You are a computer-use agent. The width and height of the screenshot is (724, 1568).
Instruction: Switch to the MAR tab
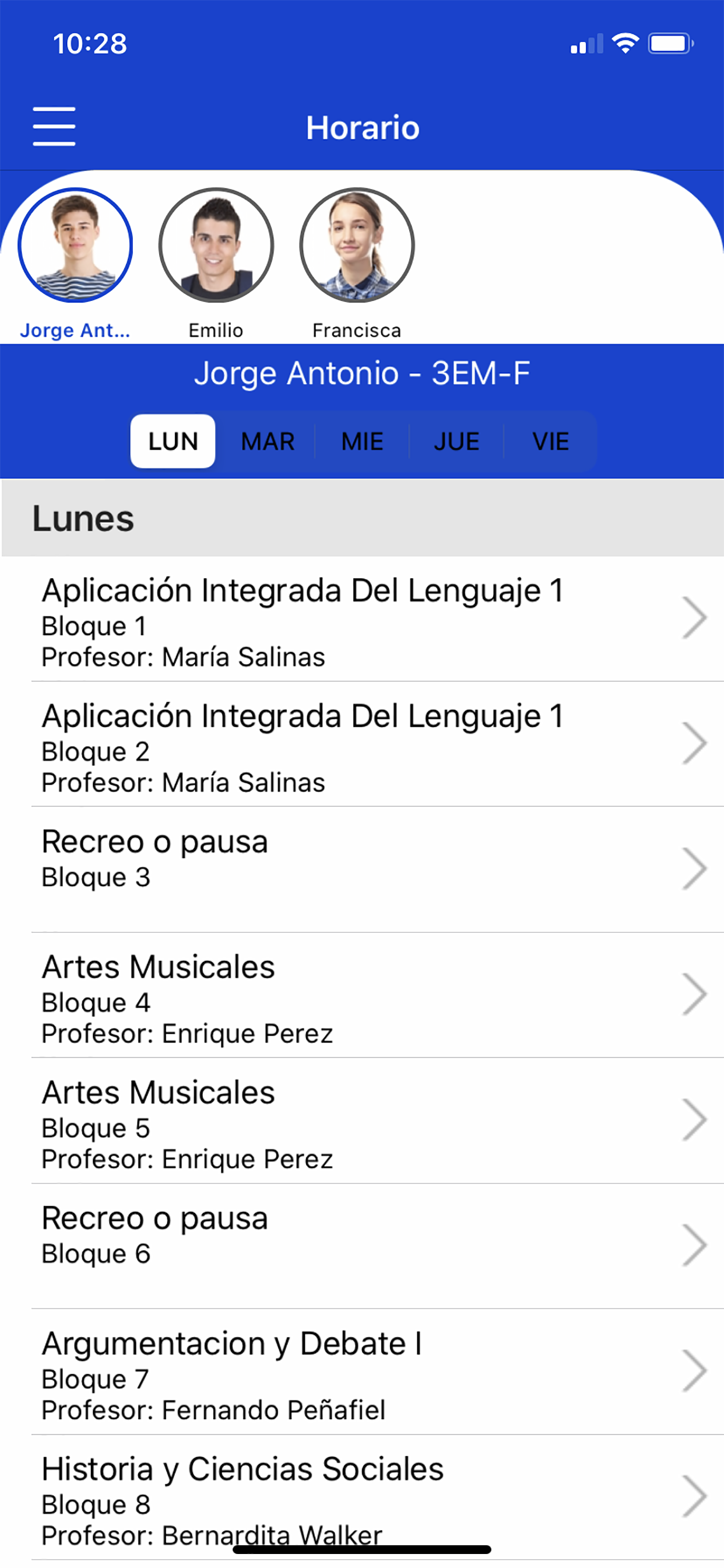click(268, 442)
